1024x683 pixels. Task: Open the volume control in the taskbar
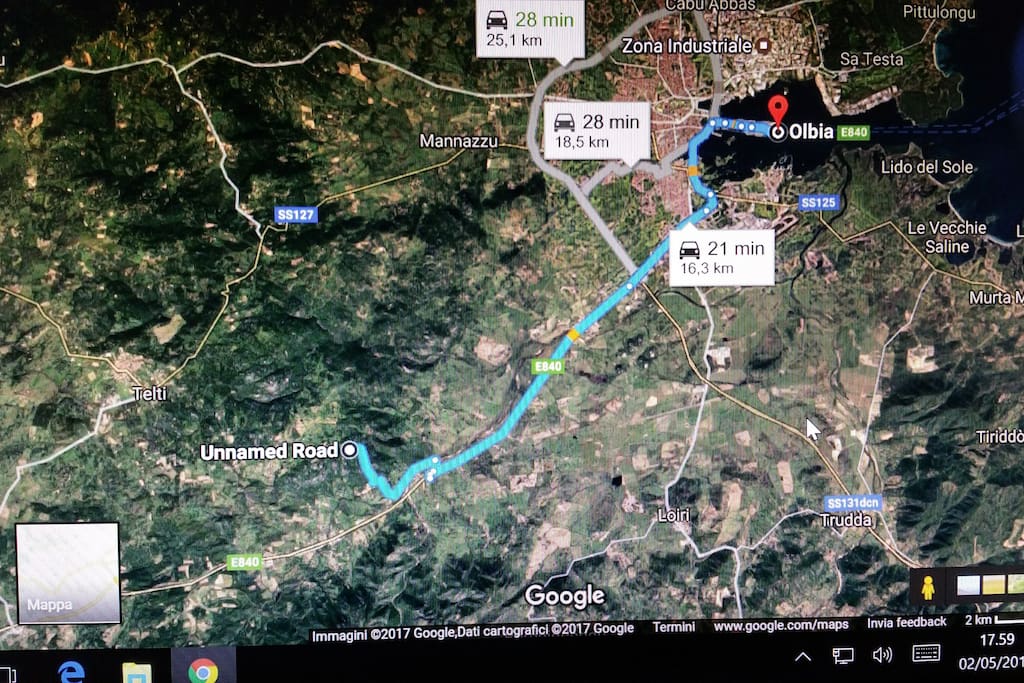[882, 655]
